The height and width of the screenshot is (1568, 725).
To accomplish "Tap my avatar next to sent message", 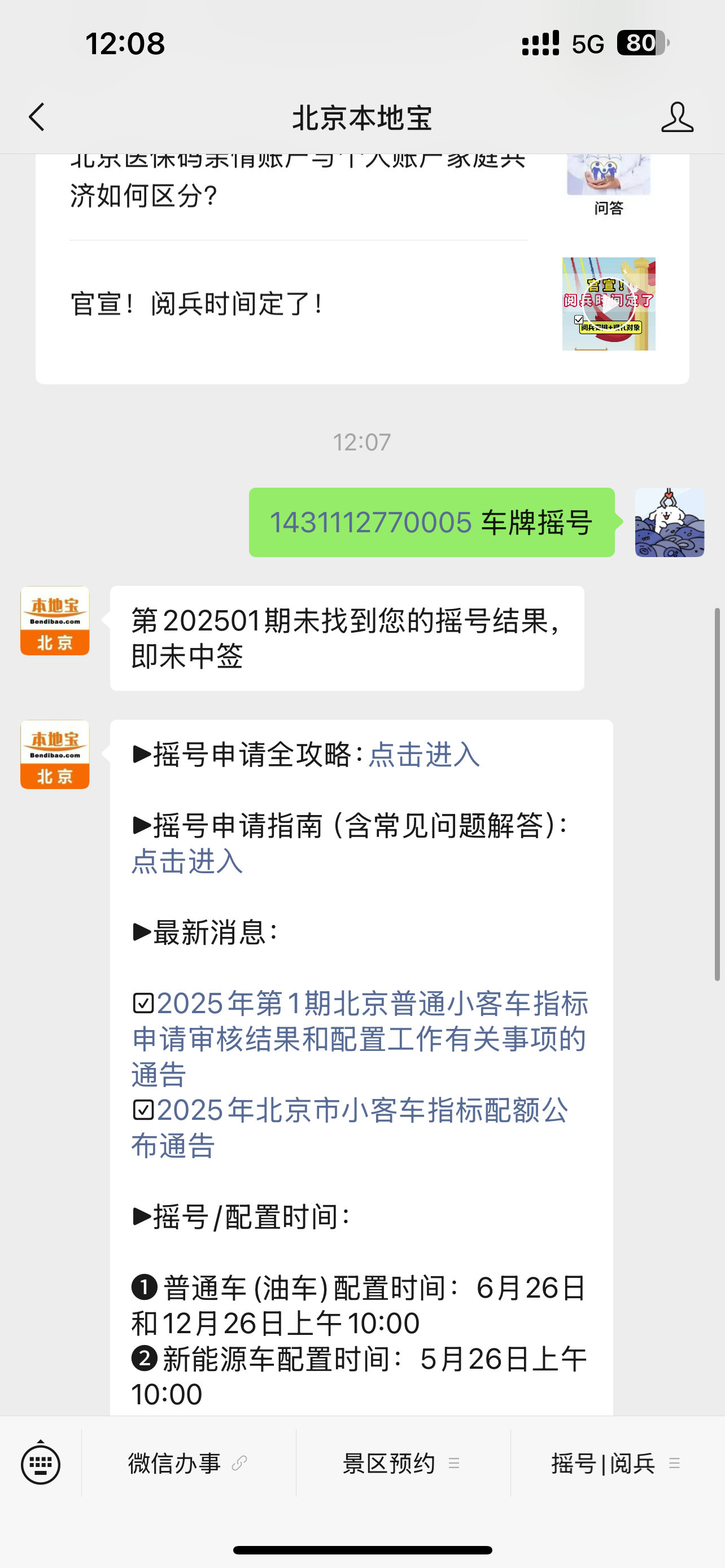I will [670, 522].
